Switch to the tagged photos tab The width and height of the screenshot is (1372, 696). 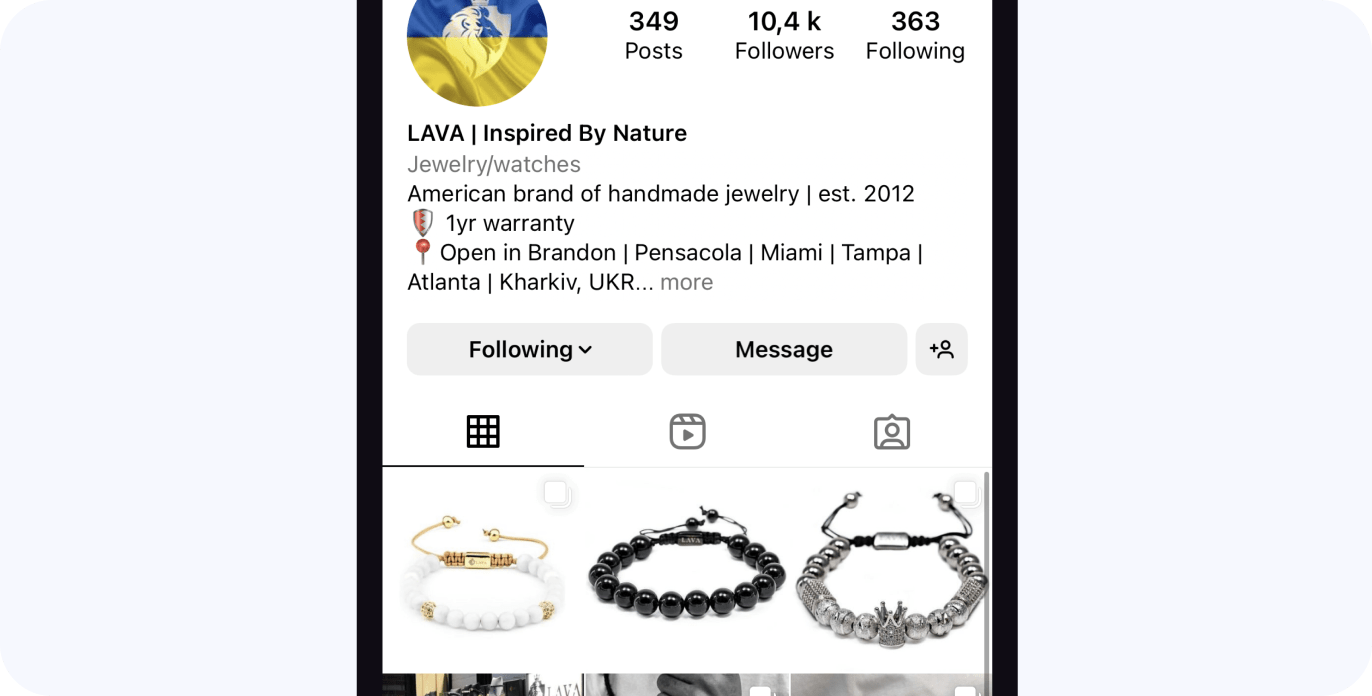(x=891, y=432)
